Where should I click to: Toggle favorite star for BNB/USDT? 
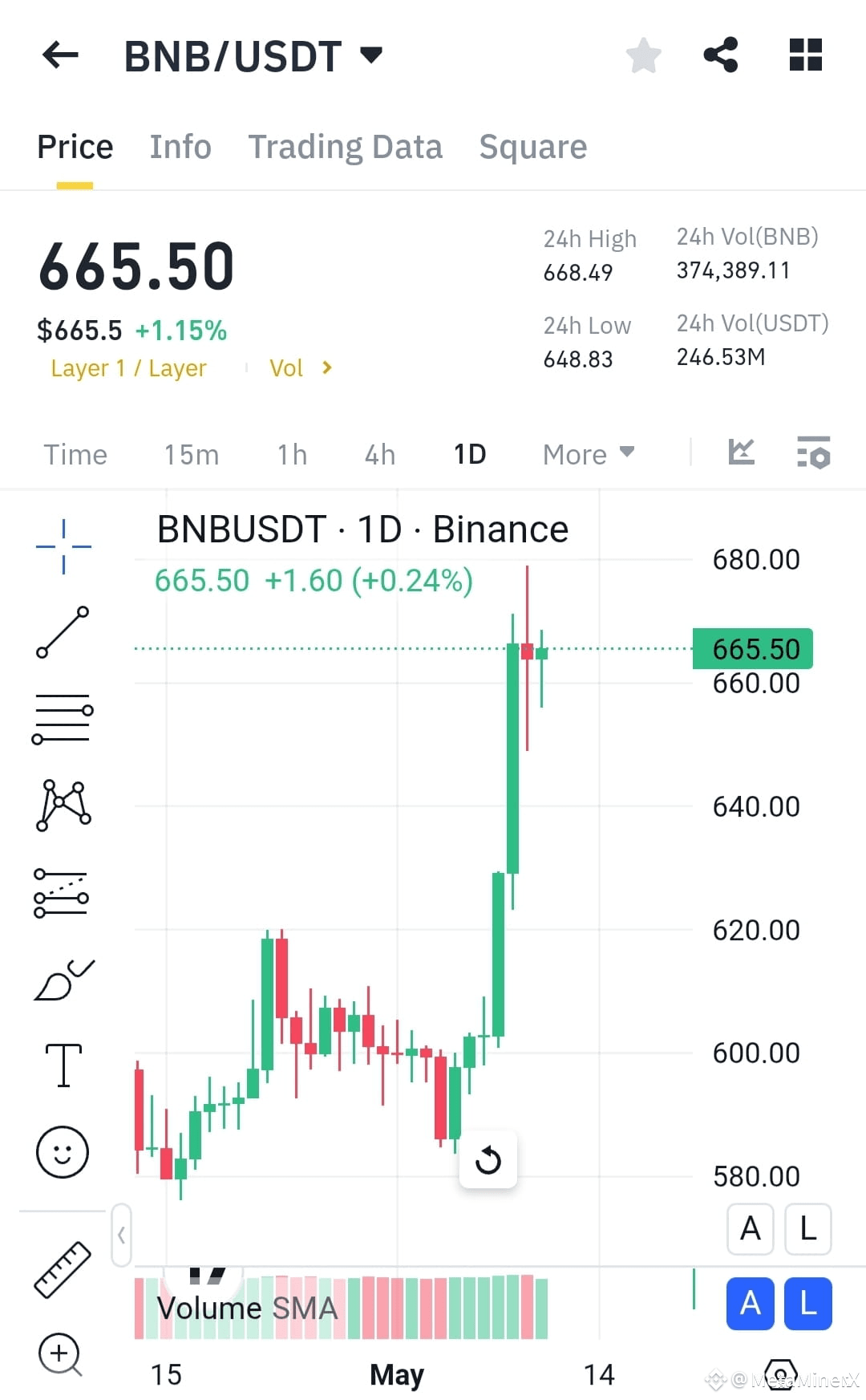pyautogui.click(x=643, y=55)
